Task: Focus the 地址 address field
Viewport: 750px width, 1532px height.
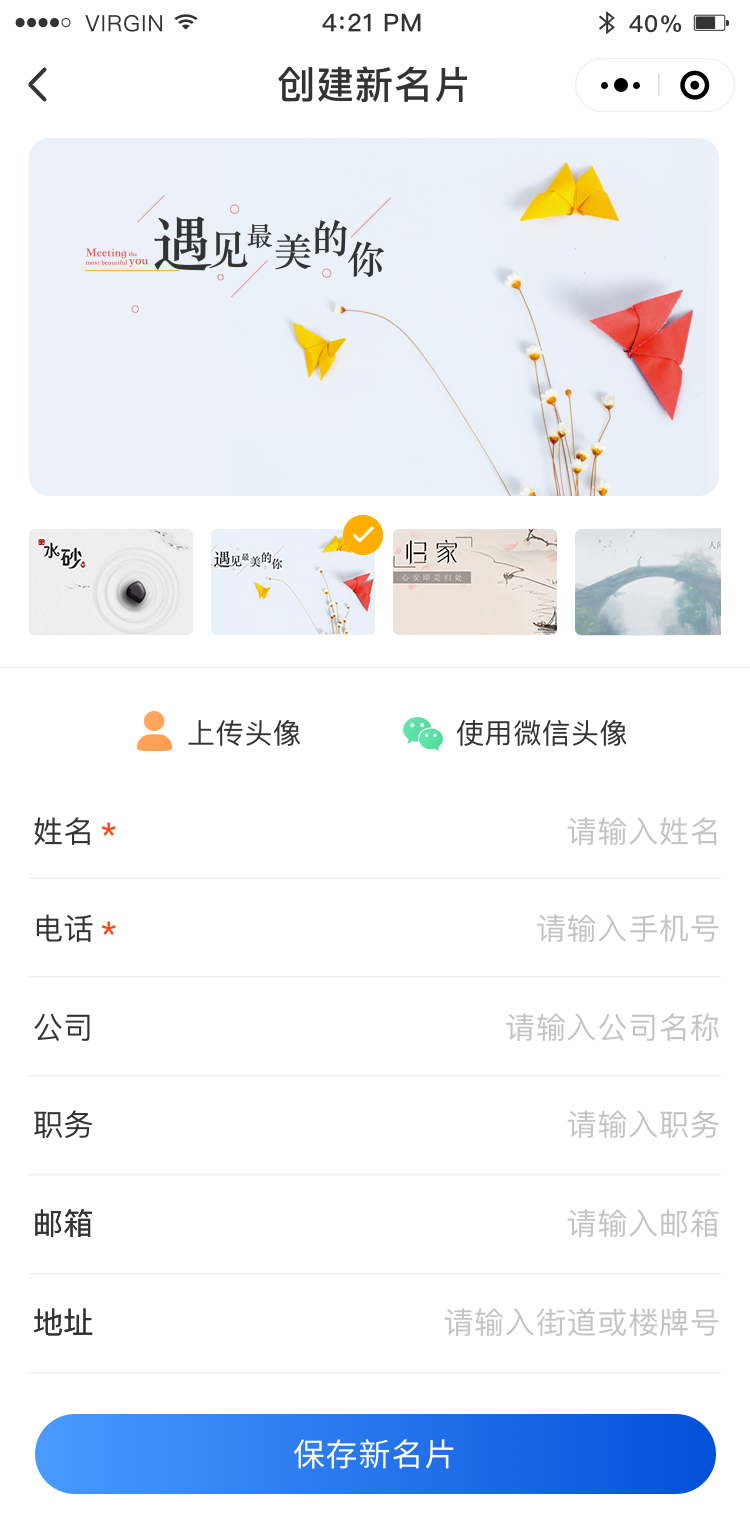Action: point(374,1323)
